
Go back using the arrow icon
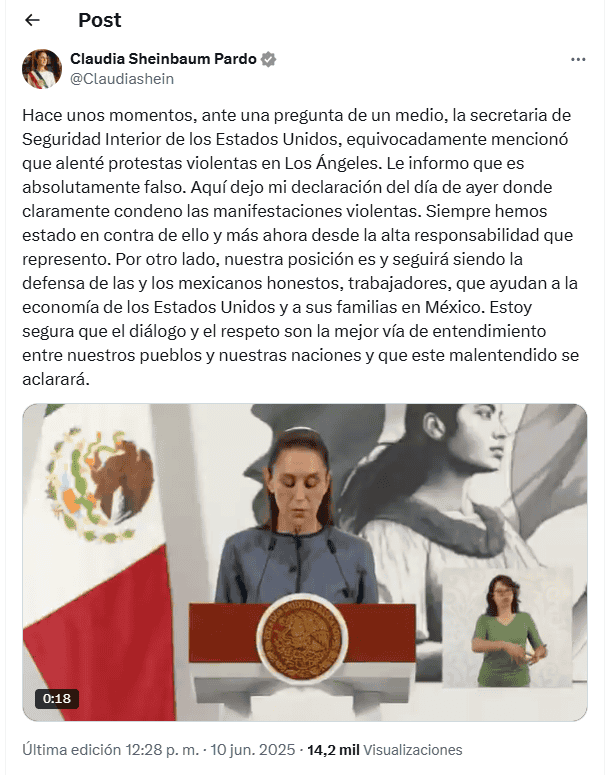(33, 20)
